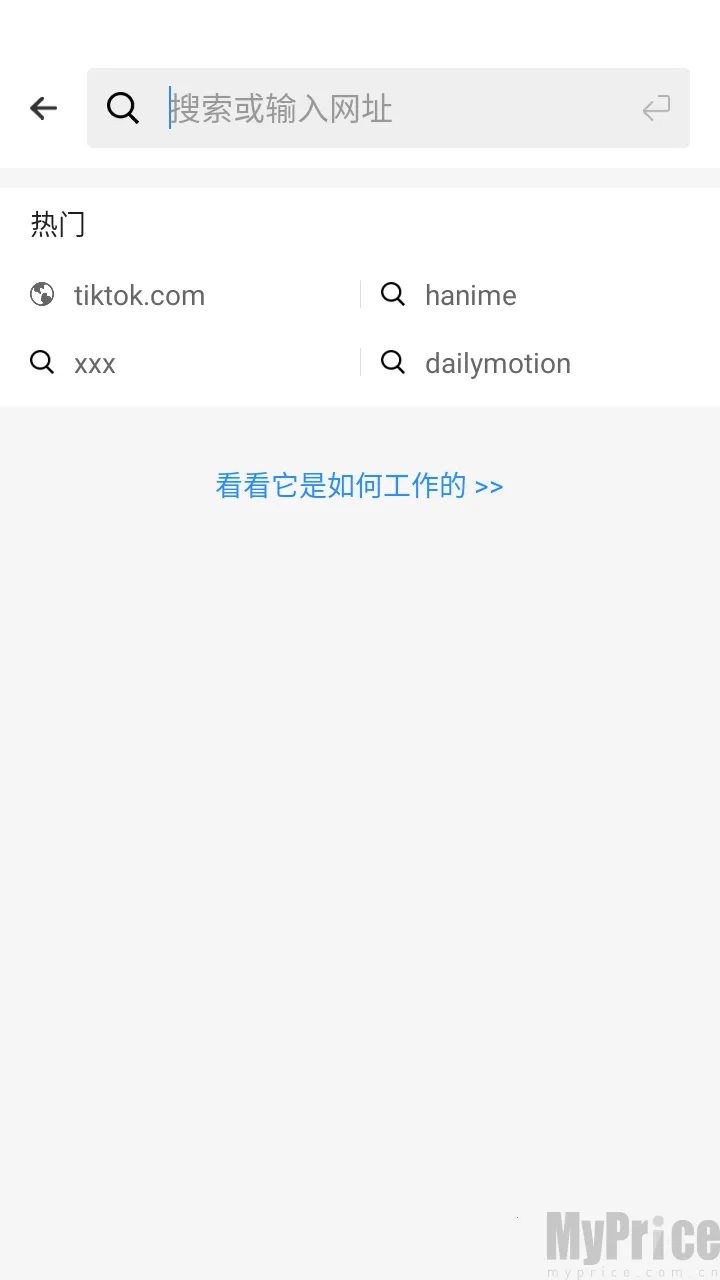Select the xxx search suggestion
The image size is (720, 1280).
pos(94,363)
